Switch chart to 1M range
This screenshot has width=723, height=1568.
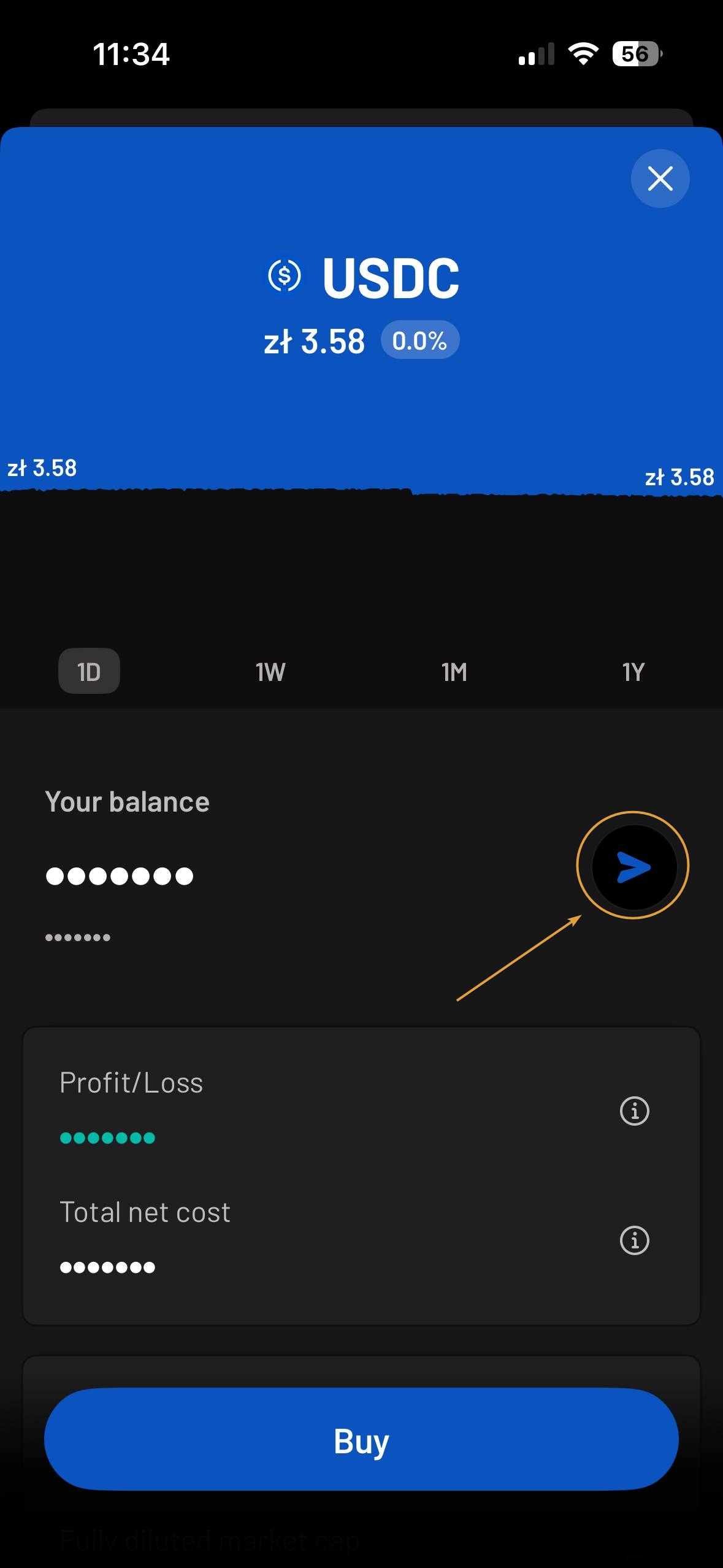pyautogui.click(x=454, y=672)
